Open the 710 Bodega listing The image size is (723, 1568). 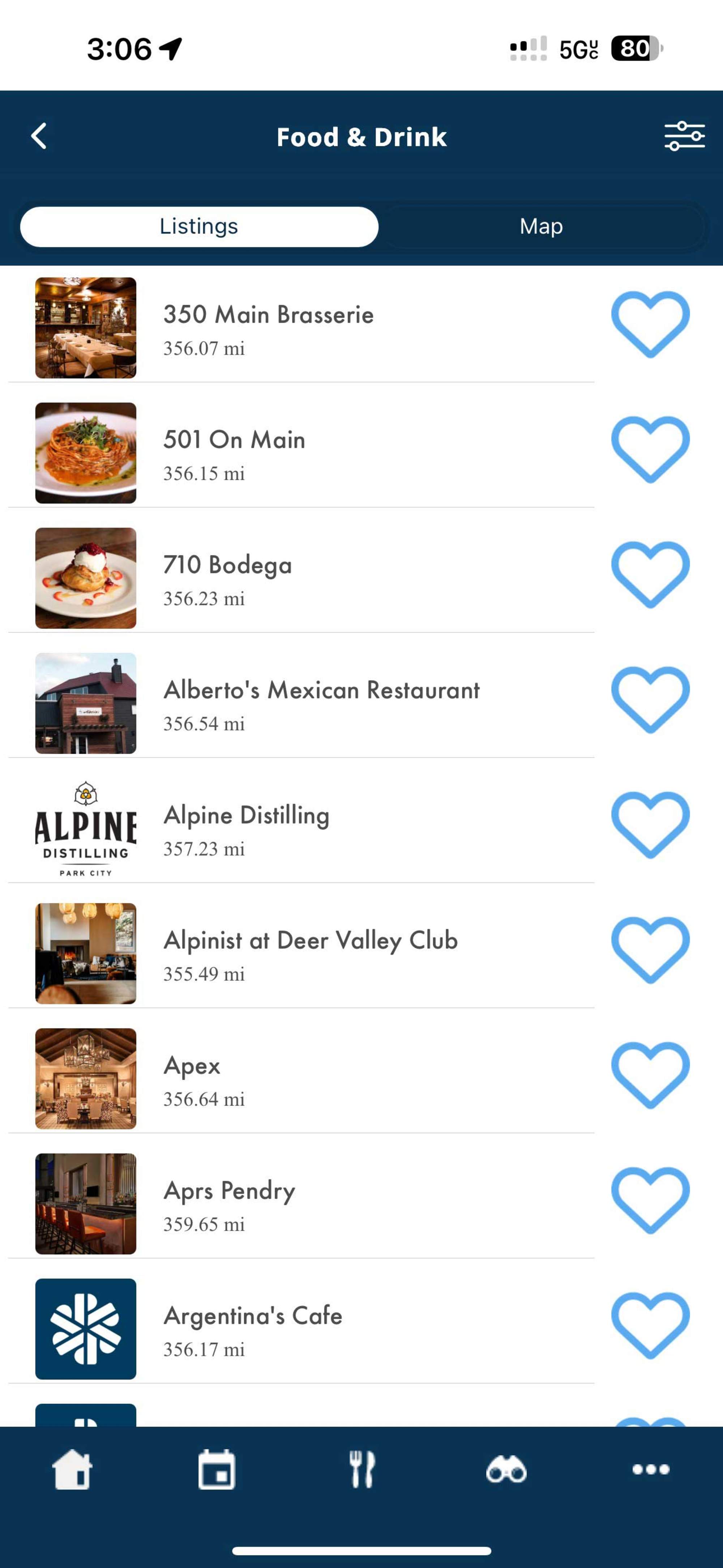228,578
